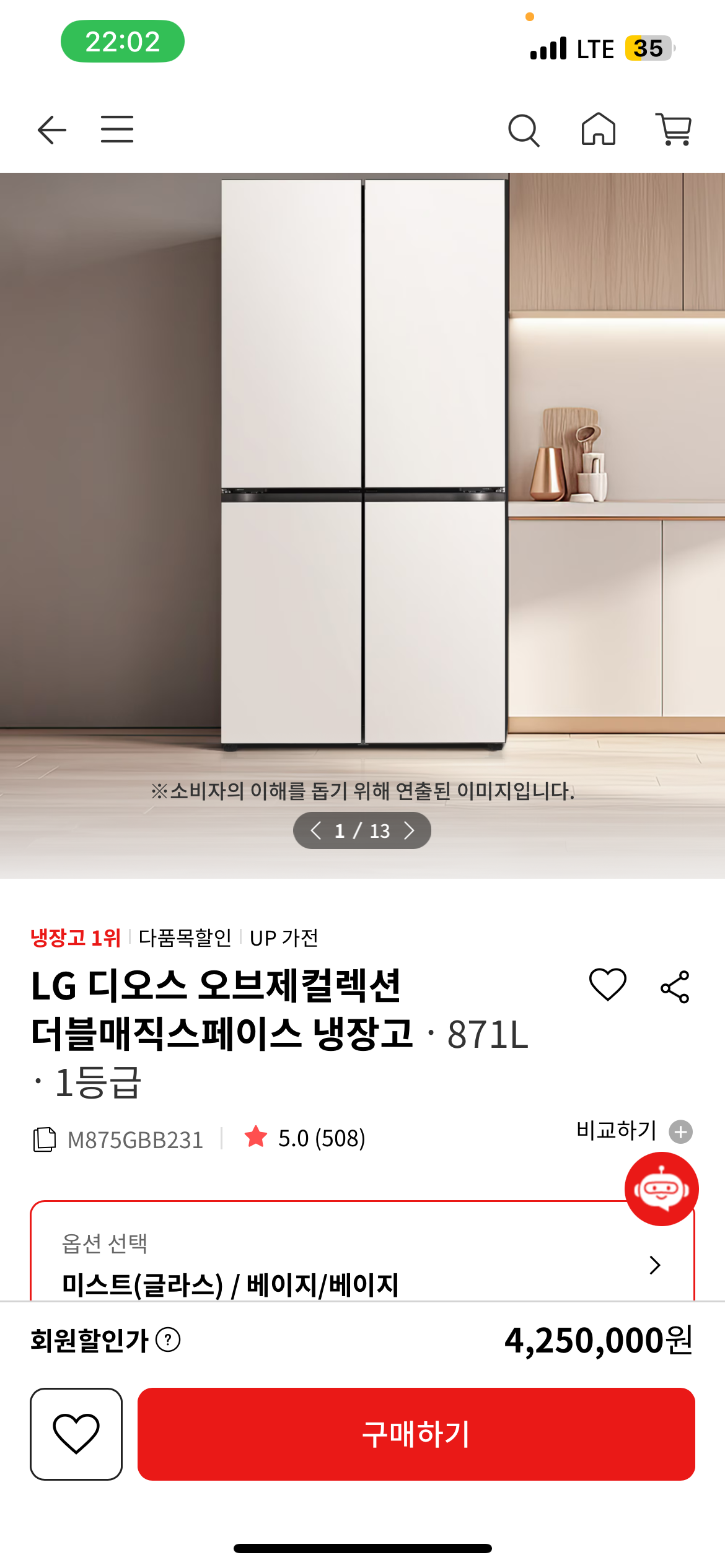Screen dimensions: 725x1568
Task: Show the next product image
Action: (x=409, y=830)
